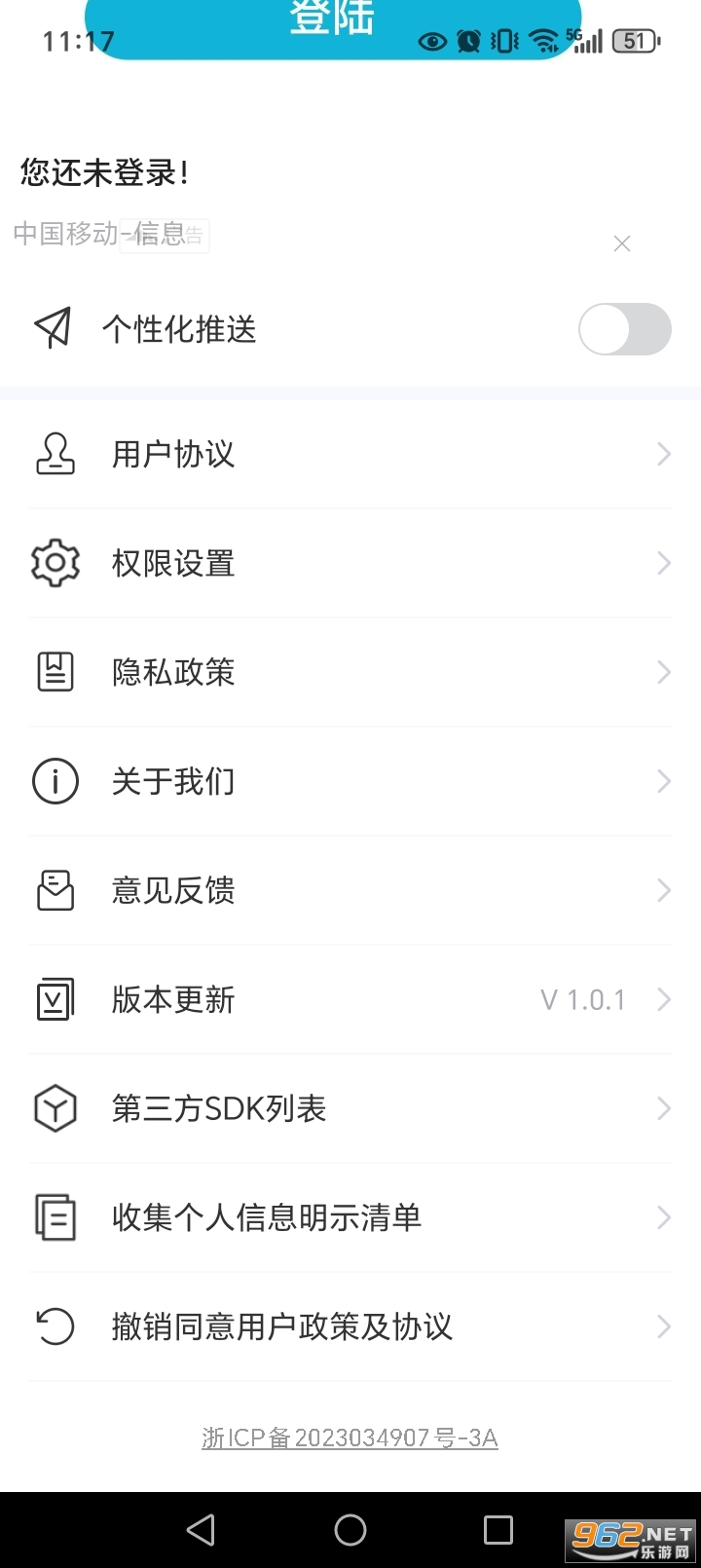701x1568 pixels.
Task: Expand the 权限设置 row chevron
Action: (x=664, y=562)
